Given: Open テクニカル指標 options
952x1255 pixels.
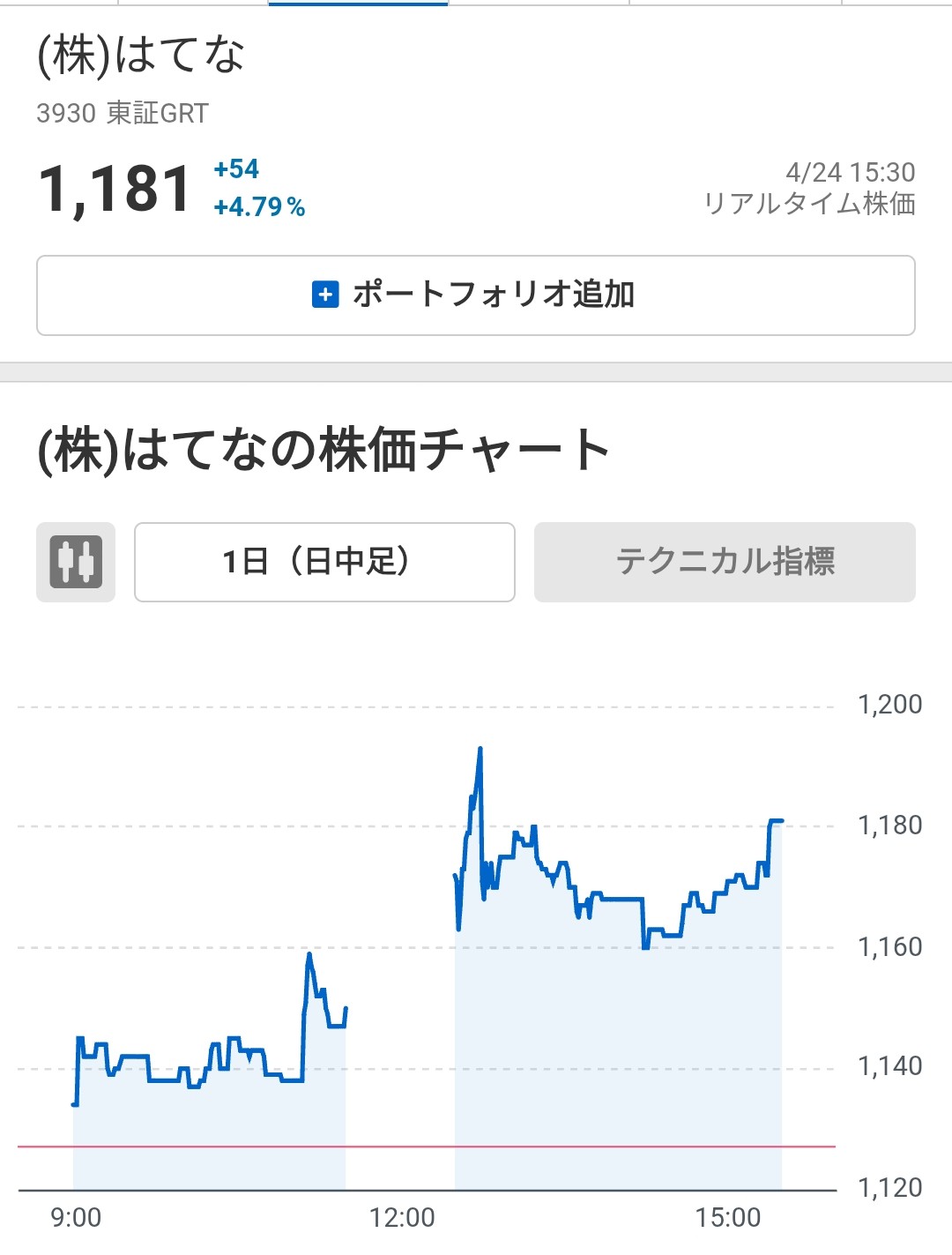Looking at the screenshot, I should (x=725, y=562).
